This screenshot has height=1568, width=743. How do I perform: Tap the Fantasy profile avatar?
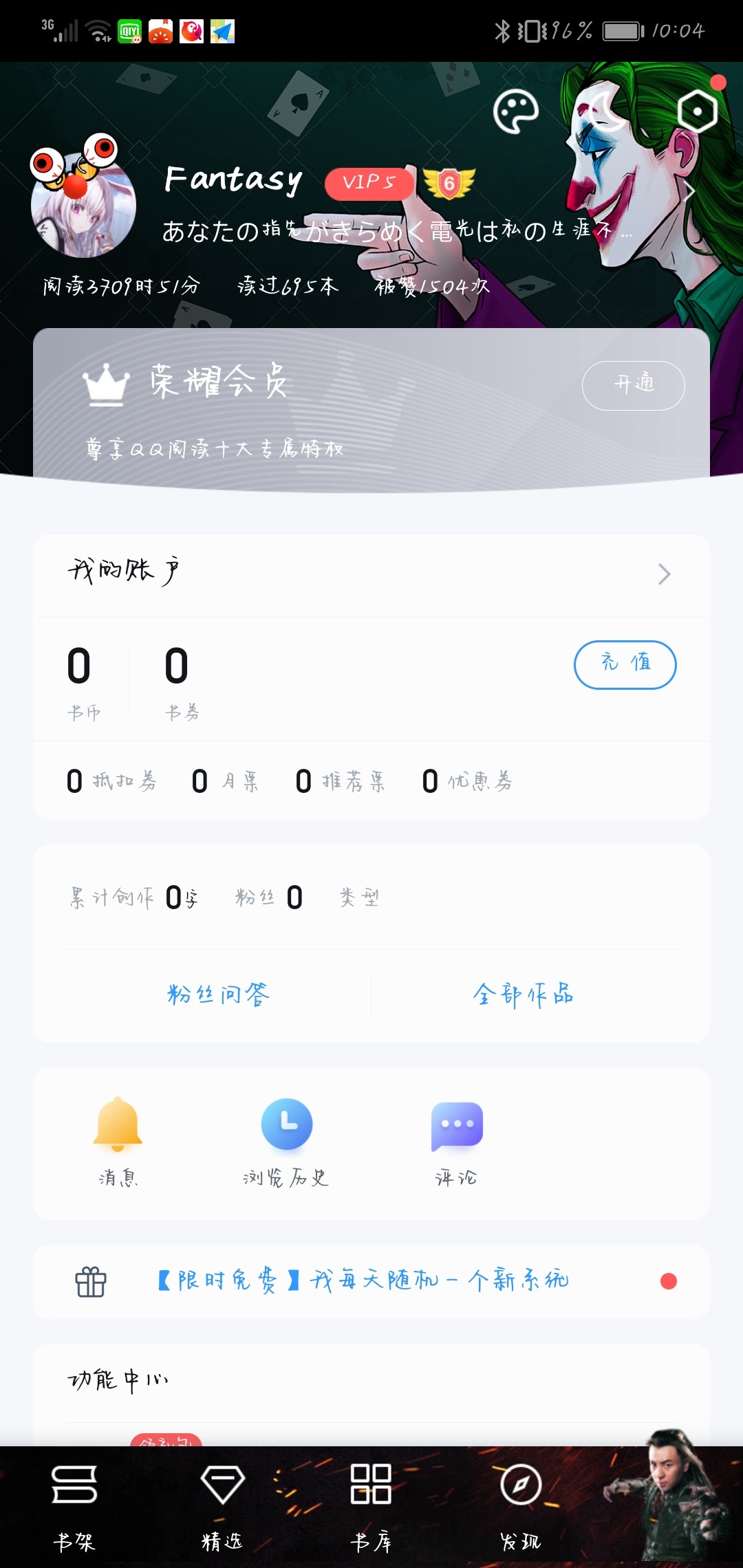click(83, 204)
